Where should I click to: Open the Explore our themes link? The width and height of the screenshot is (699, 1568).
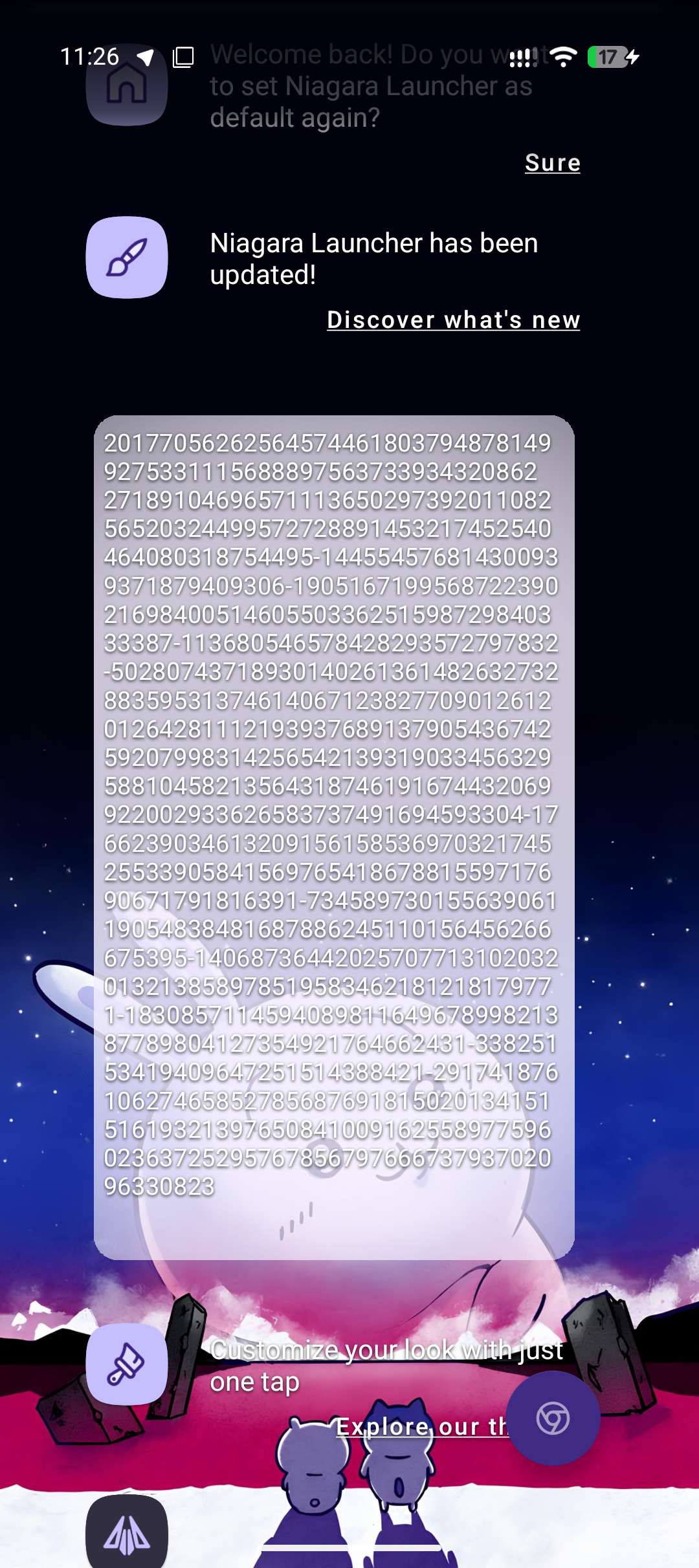[422, 1426]
